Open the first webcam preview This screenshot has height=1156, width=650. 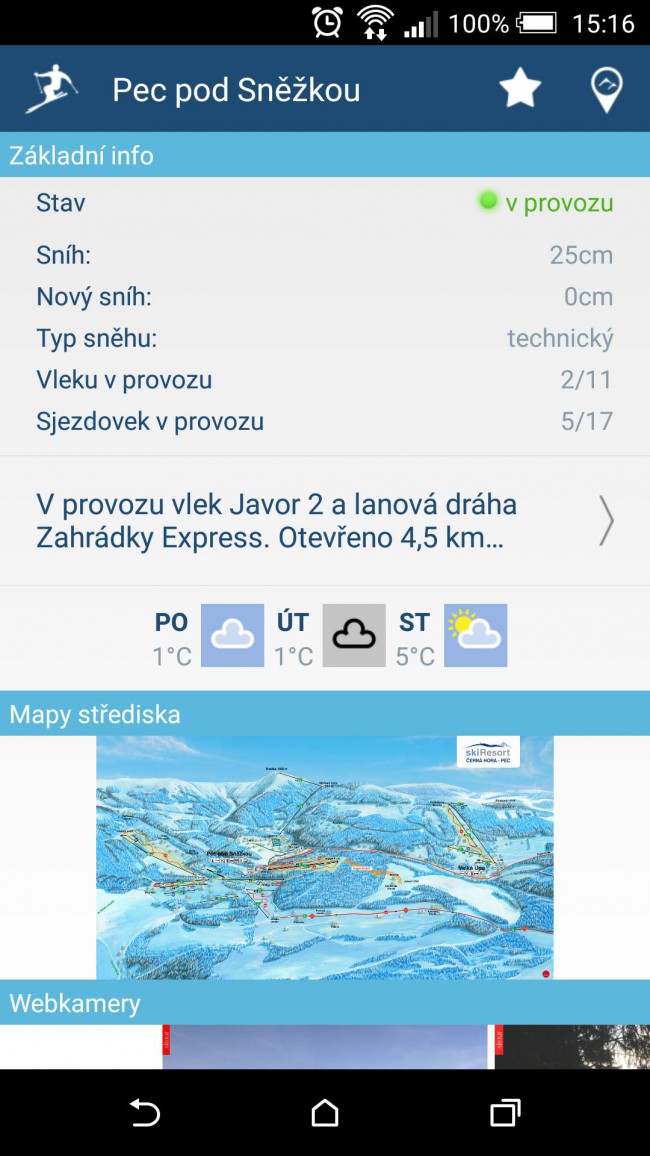325,1046
